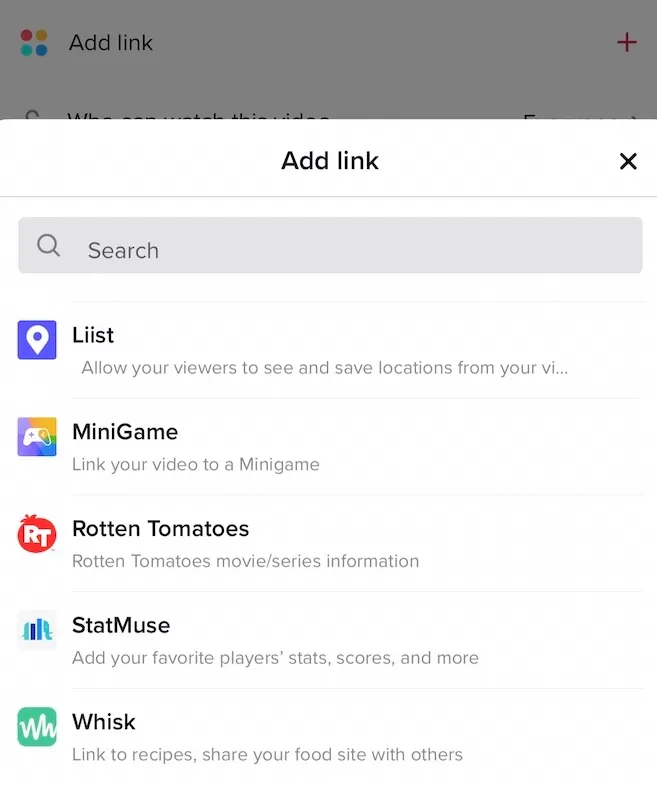Close the Add link sheet
Viewport: 657px width, 785px height.
(x=628, y=161)
